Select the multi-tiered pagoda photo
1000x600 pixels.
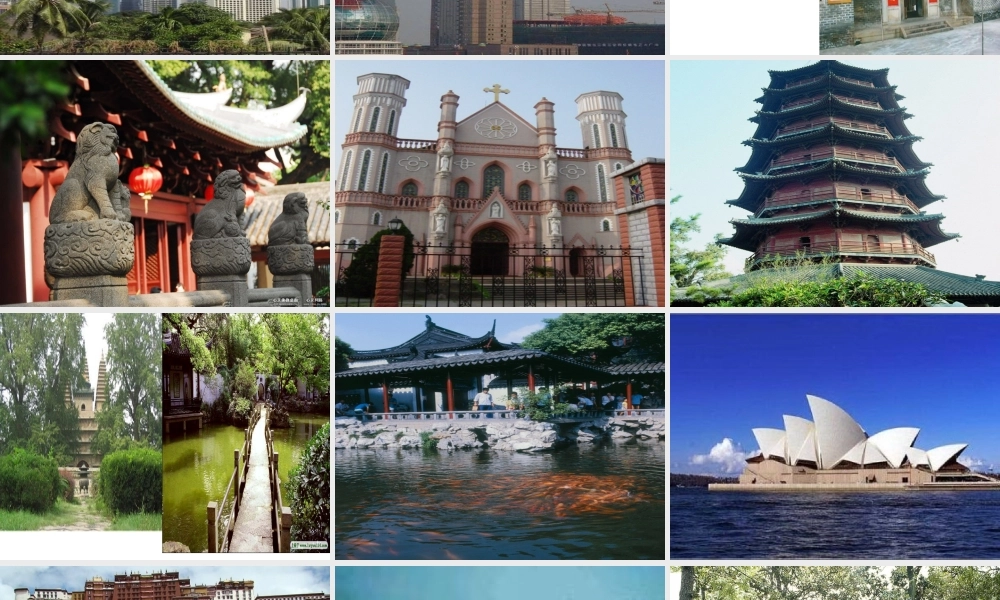coord(835,183)
